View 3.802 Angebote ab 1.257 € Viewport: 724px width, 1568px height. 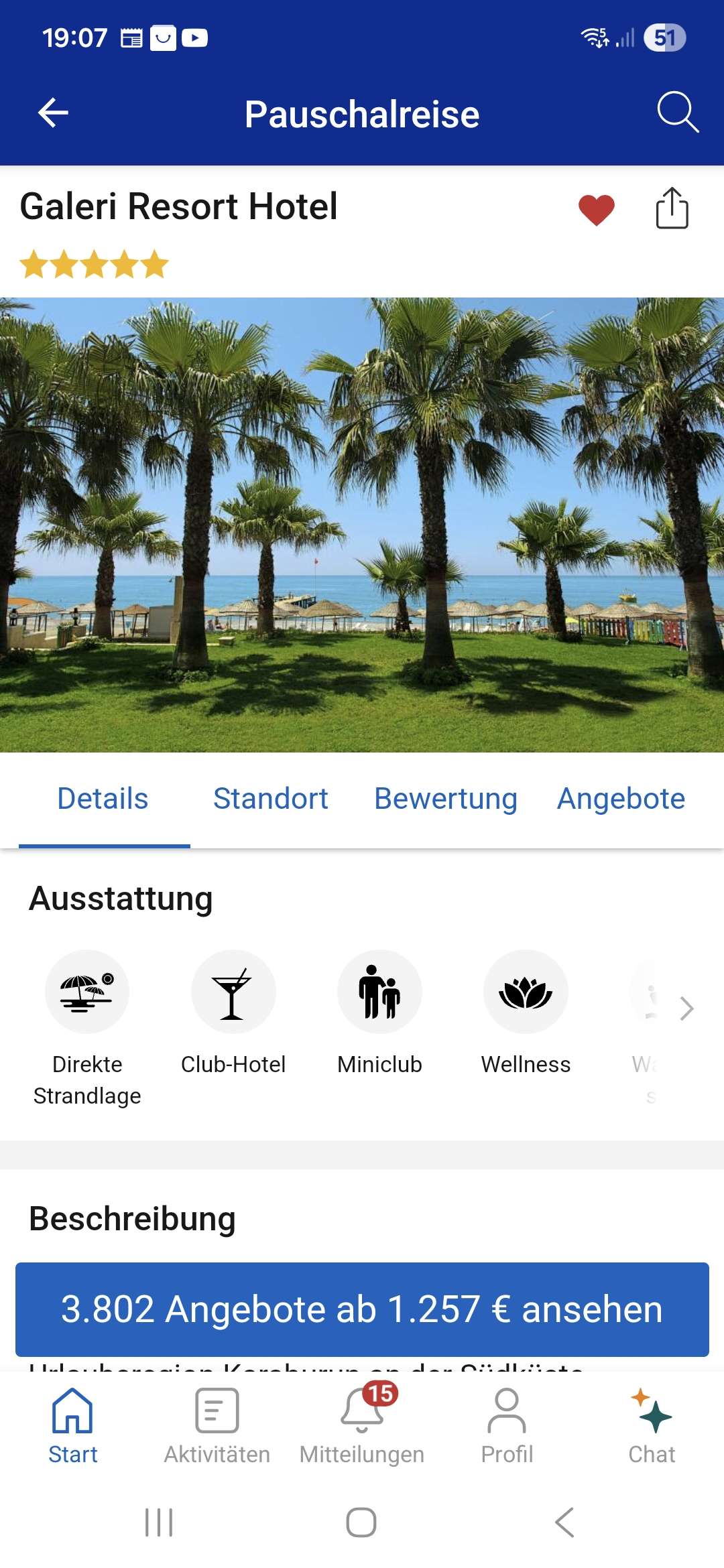[x=362, y=1309]
